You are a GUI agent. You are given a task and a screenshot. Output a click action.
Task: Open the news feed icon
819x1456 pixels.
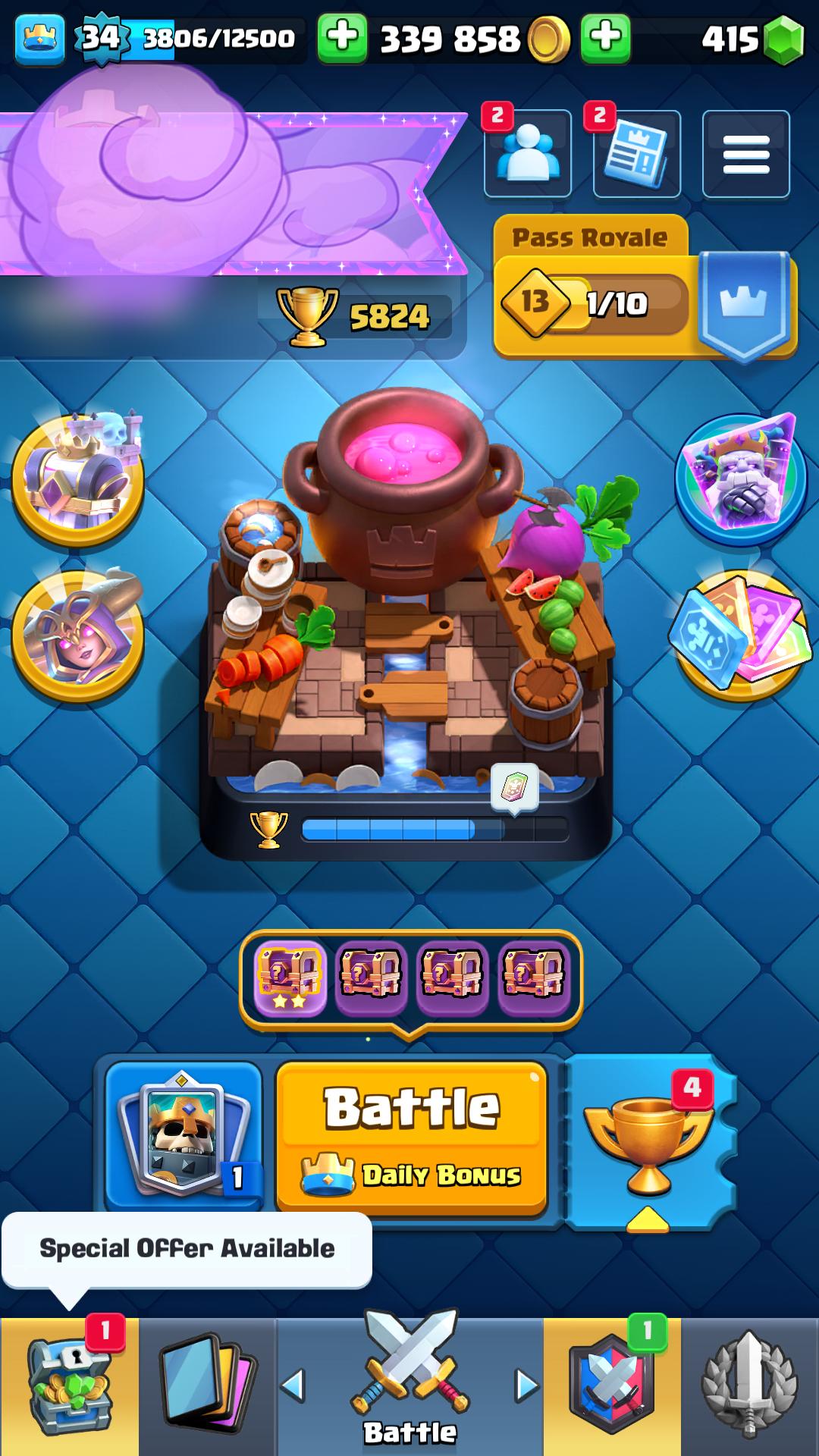pyautogui.click(x=637, y=153)
